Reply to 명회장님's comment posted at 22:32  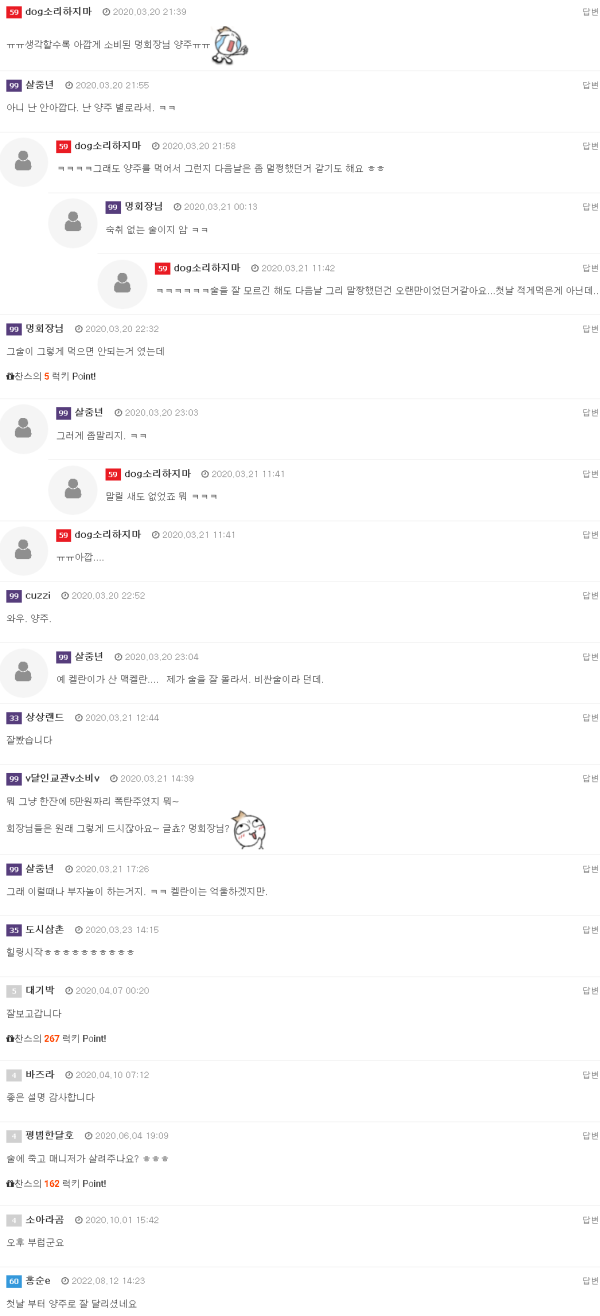(x=590, y=329)
